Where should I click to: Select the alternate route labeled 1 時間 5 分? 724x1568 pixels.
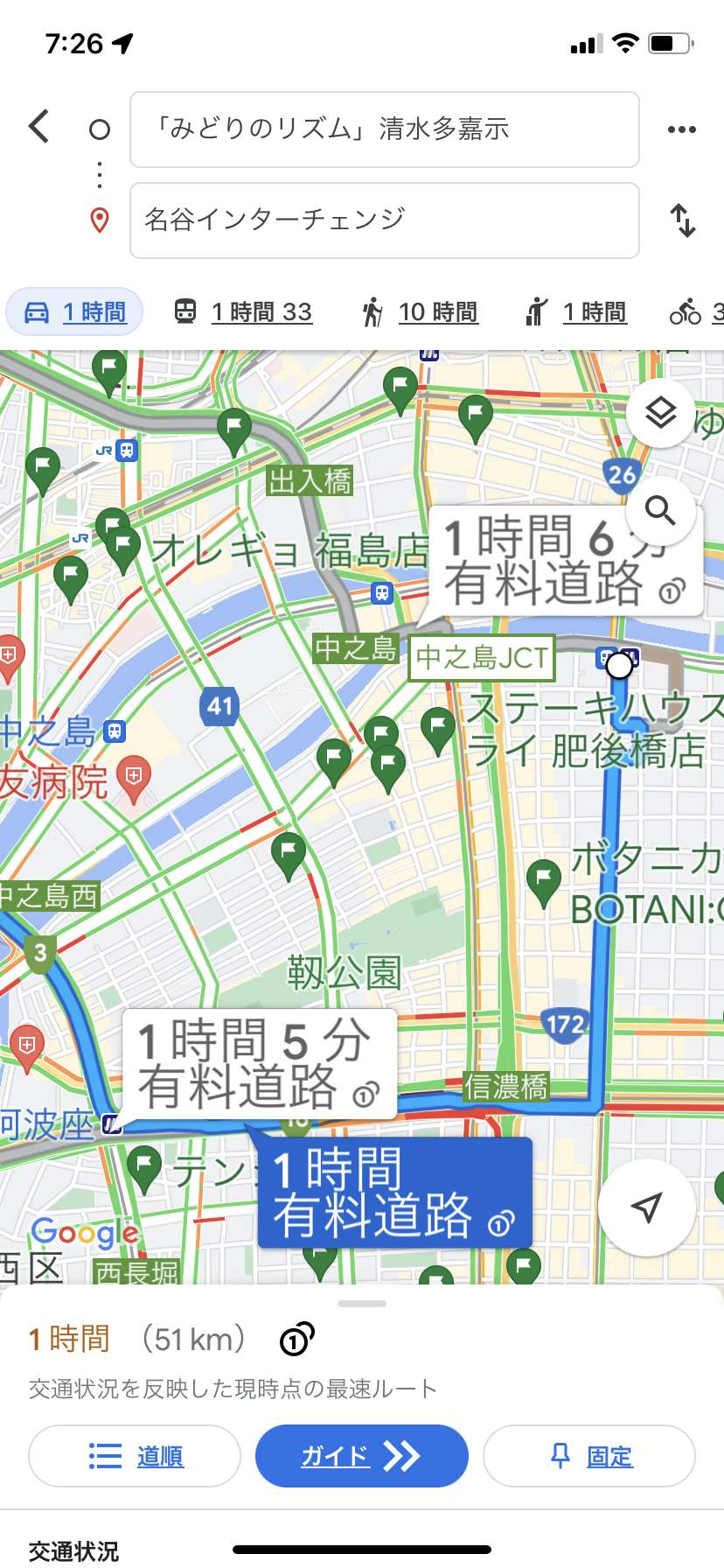click(x=260, y=1064)
